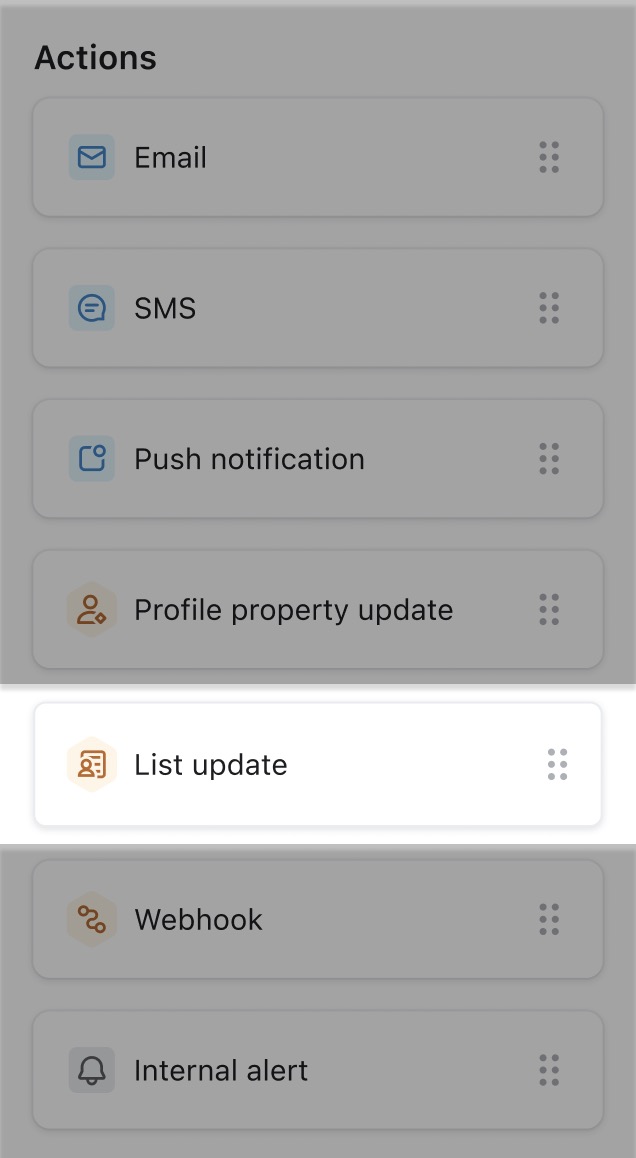
Task: Choose the Webhook action
Action: click(317, 920)
